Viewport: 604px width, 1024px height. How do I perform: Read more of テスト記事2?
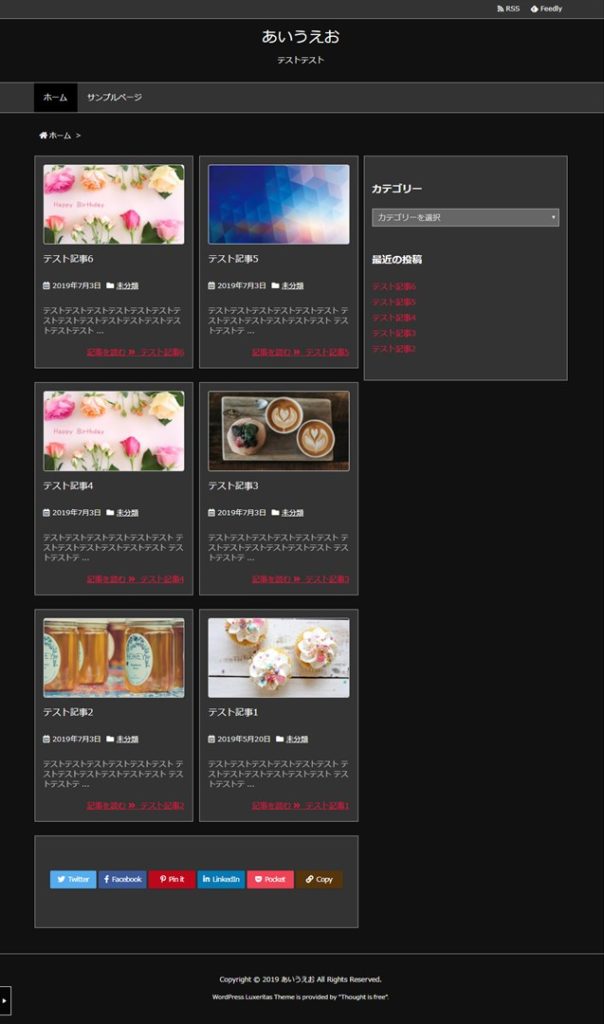click(x=135, y=806)
